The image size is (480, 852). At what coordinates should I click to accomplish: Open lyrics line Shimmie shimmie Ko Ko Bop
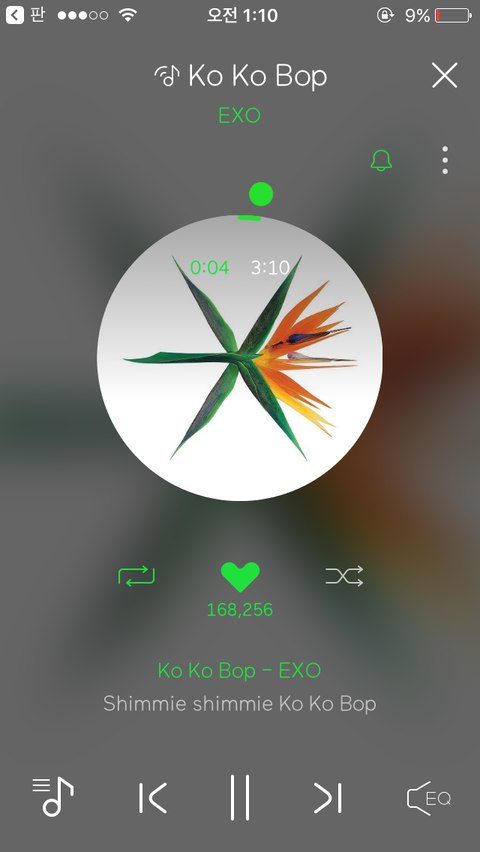240,704
